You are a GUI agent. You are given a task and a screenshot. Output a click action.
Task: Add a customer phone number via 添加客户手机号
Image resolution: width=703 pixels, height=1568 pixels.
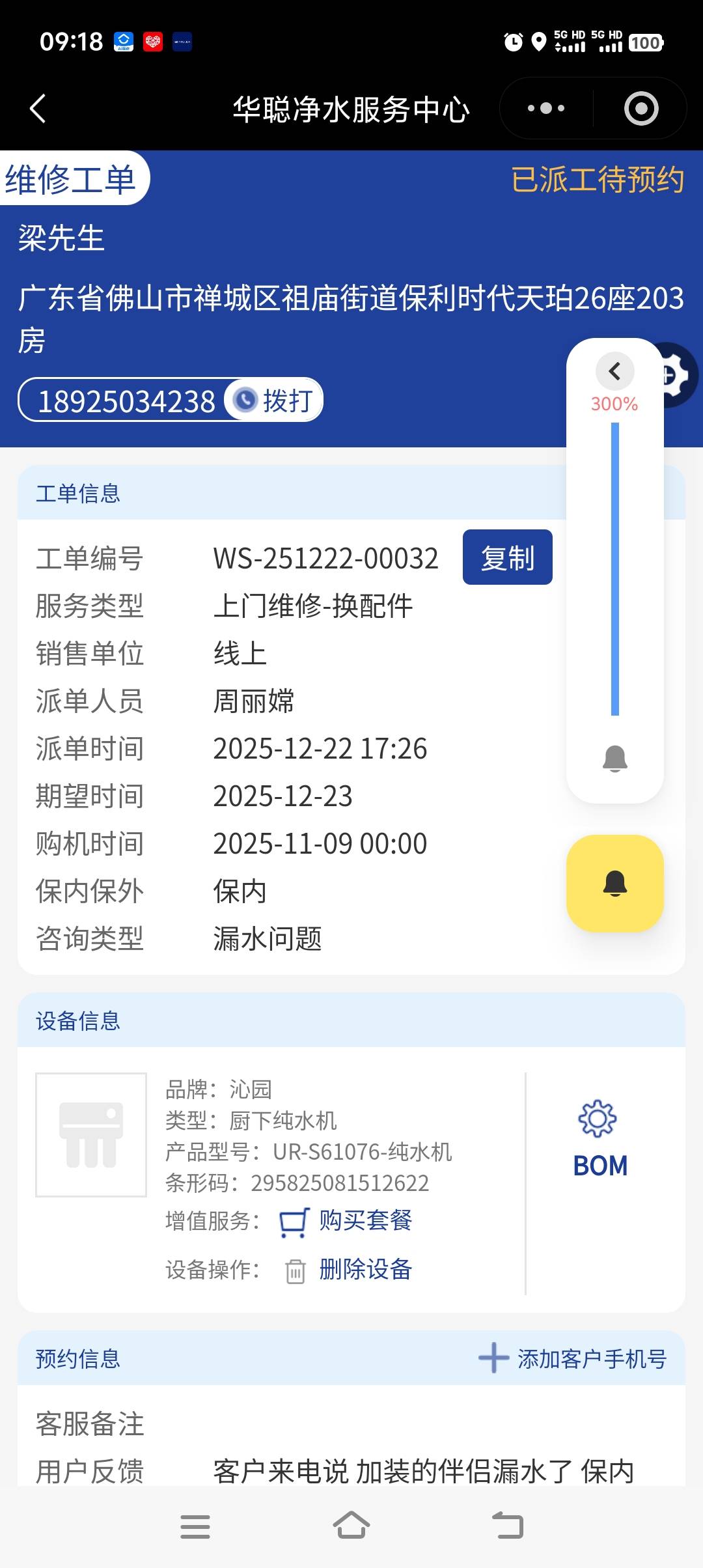tap(573, 1358)
